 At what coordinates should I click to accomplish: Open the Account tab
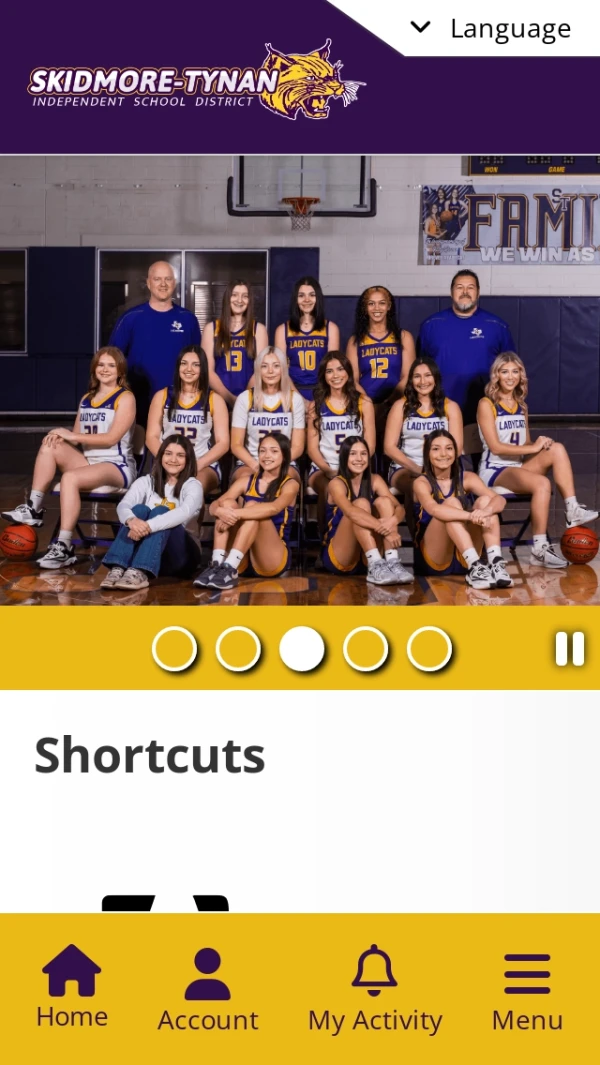208,990
